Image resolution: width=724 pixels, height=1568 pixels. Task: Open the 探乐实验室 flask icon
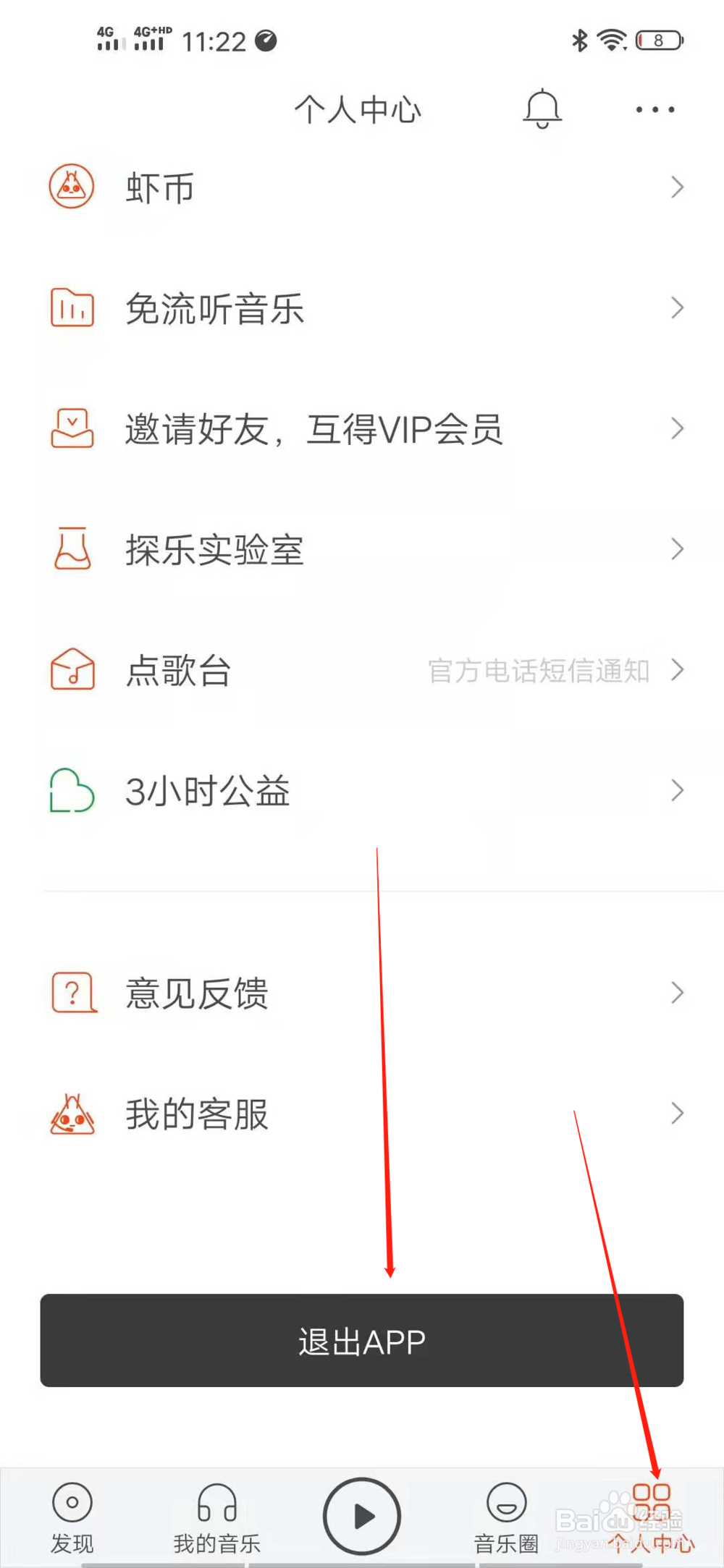tap(71, 548)
